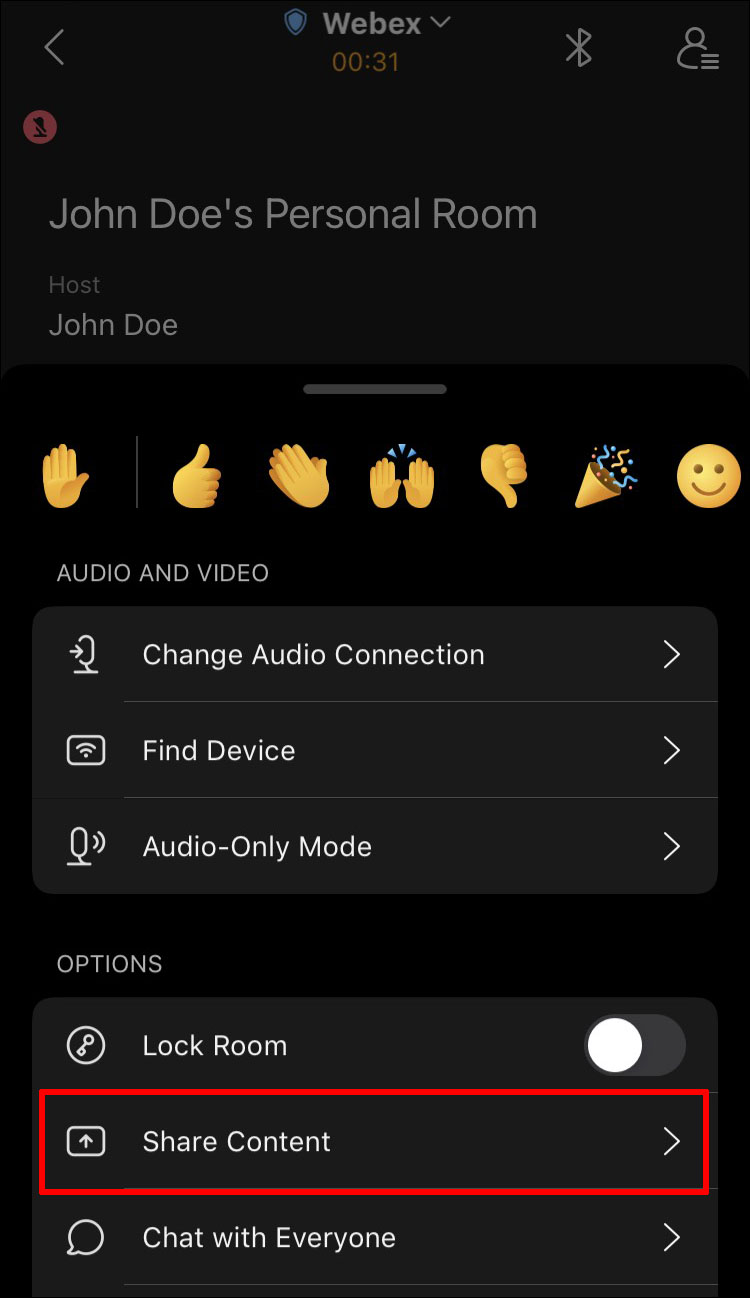Toggle the Lock Room switch

pos(634,1046)
